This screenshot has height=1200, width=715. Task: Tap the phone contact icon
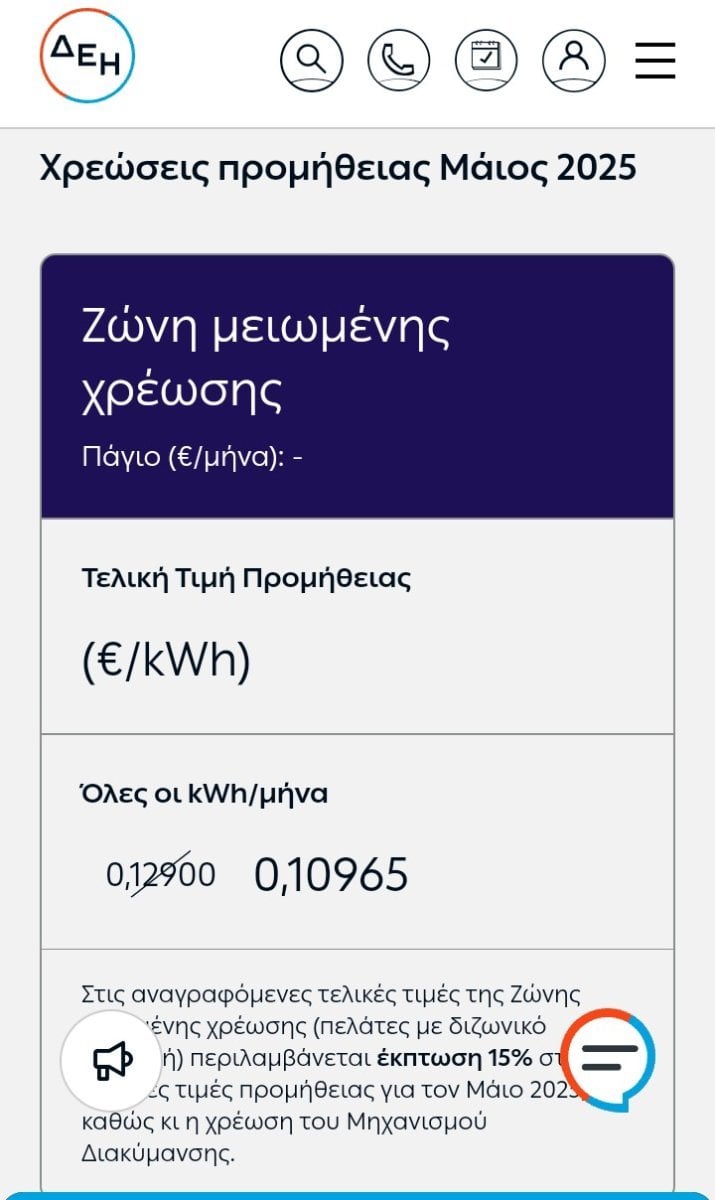tap(398, 60)
